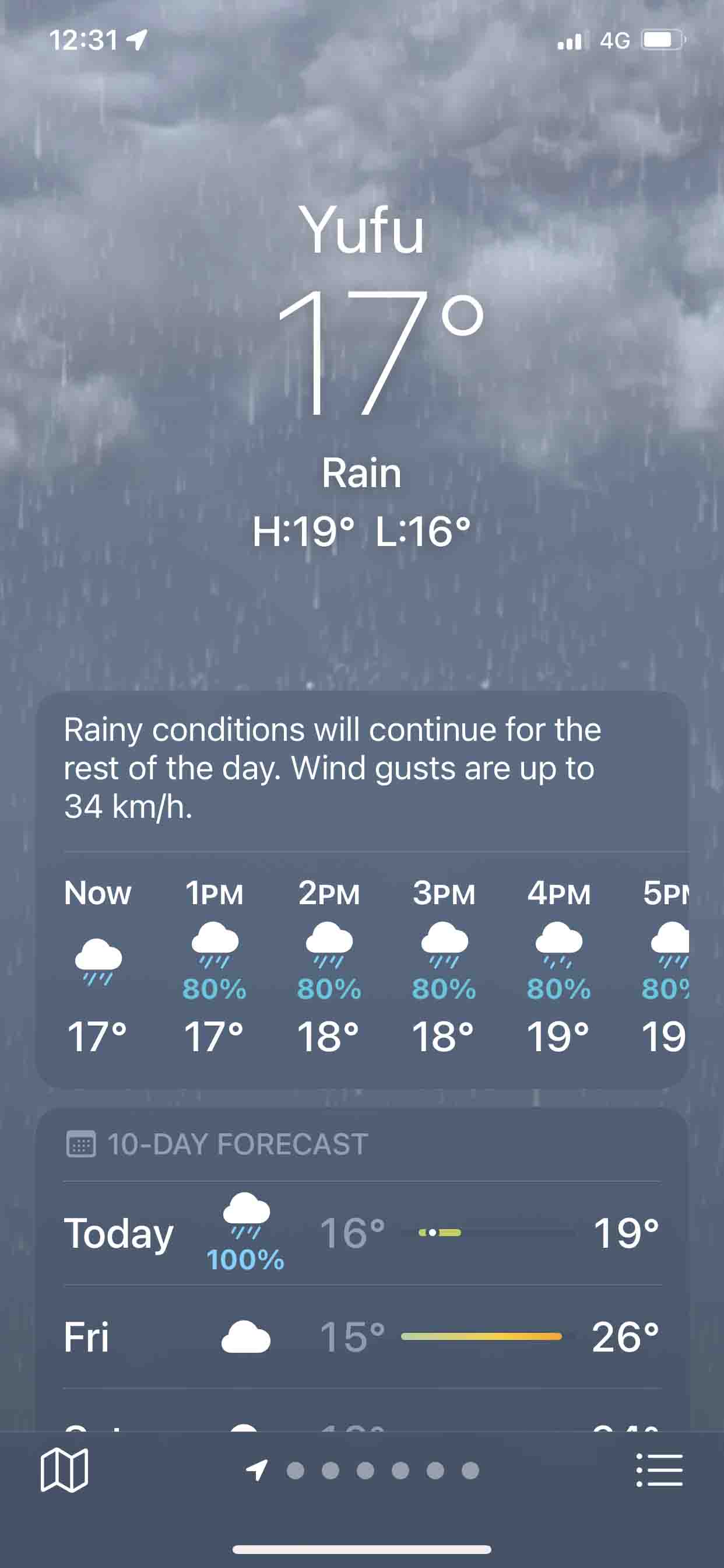Open the saved locations list
Viewport: 724px width, 1568px height.
coord(659,1470)
